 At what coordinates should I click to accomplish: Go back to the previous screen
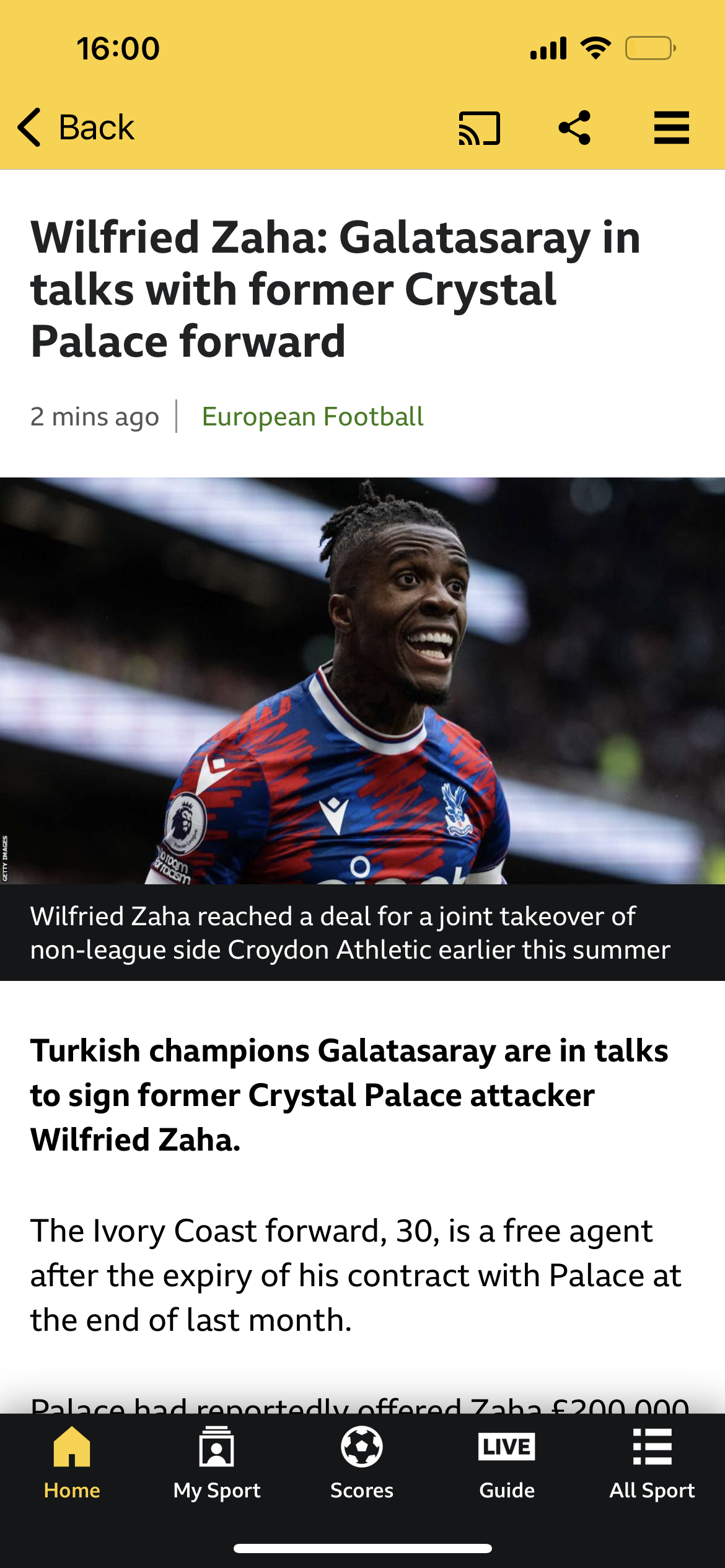click(x=76, y=128)
